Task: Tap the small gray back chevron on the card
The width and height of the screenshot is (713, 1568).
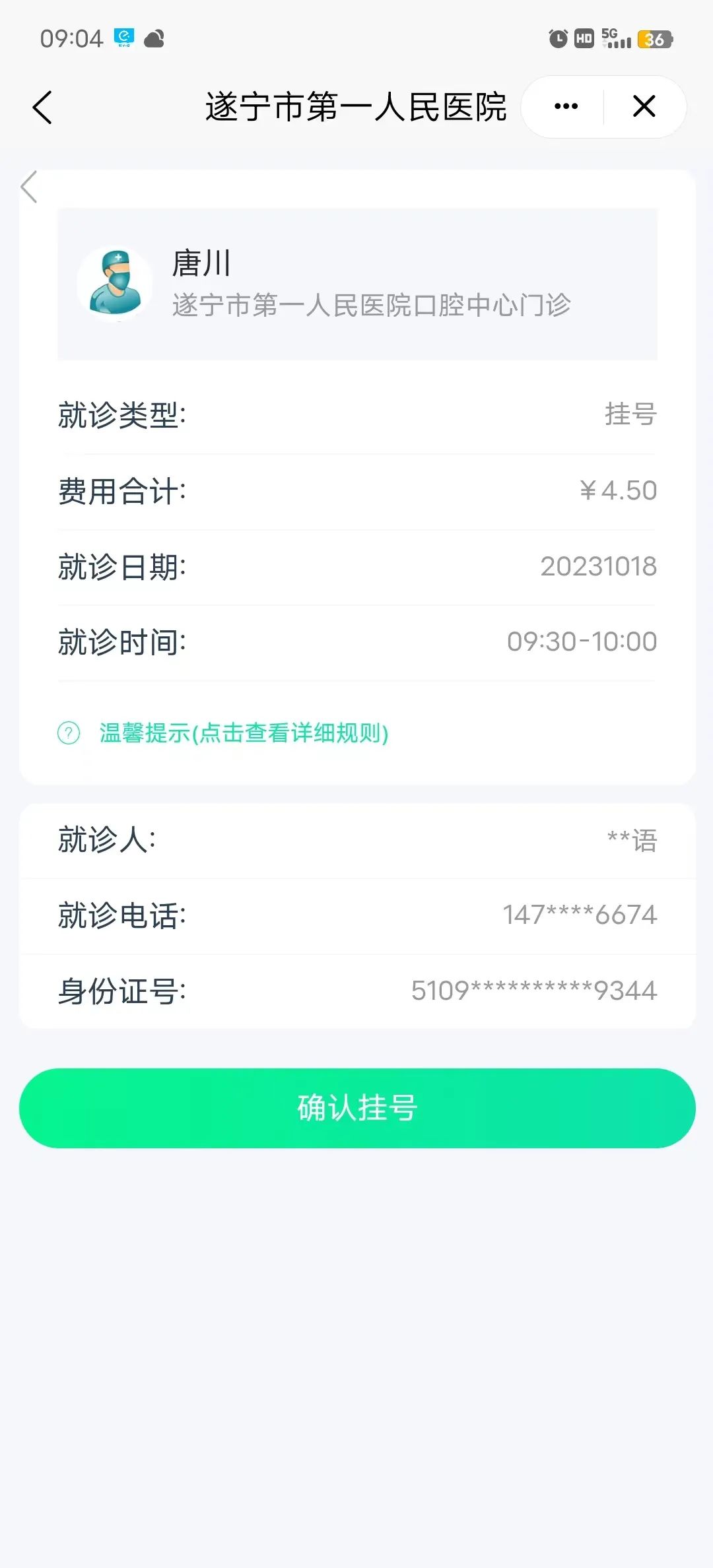Action: pyautogui.click(x=29, y=187)
